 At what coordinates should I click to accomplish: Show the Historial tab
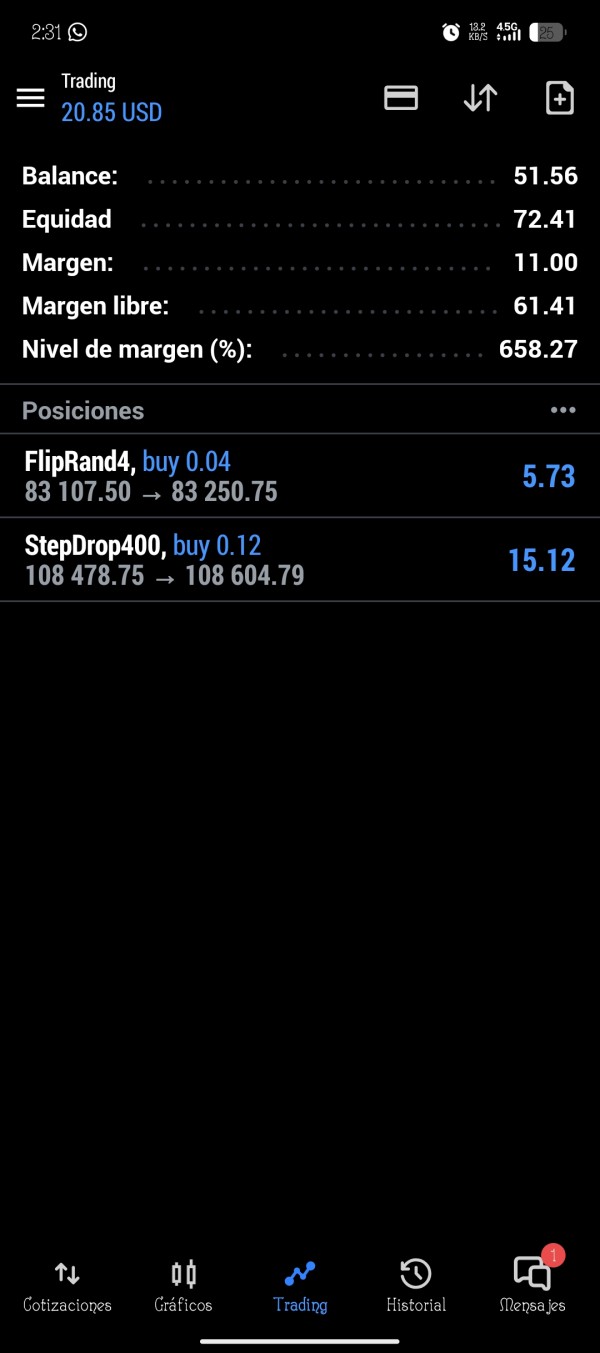pos(416,1287)
